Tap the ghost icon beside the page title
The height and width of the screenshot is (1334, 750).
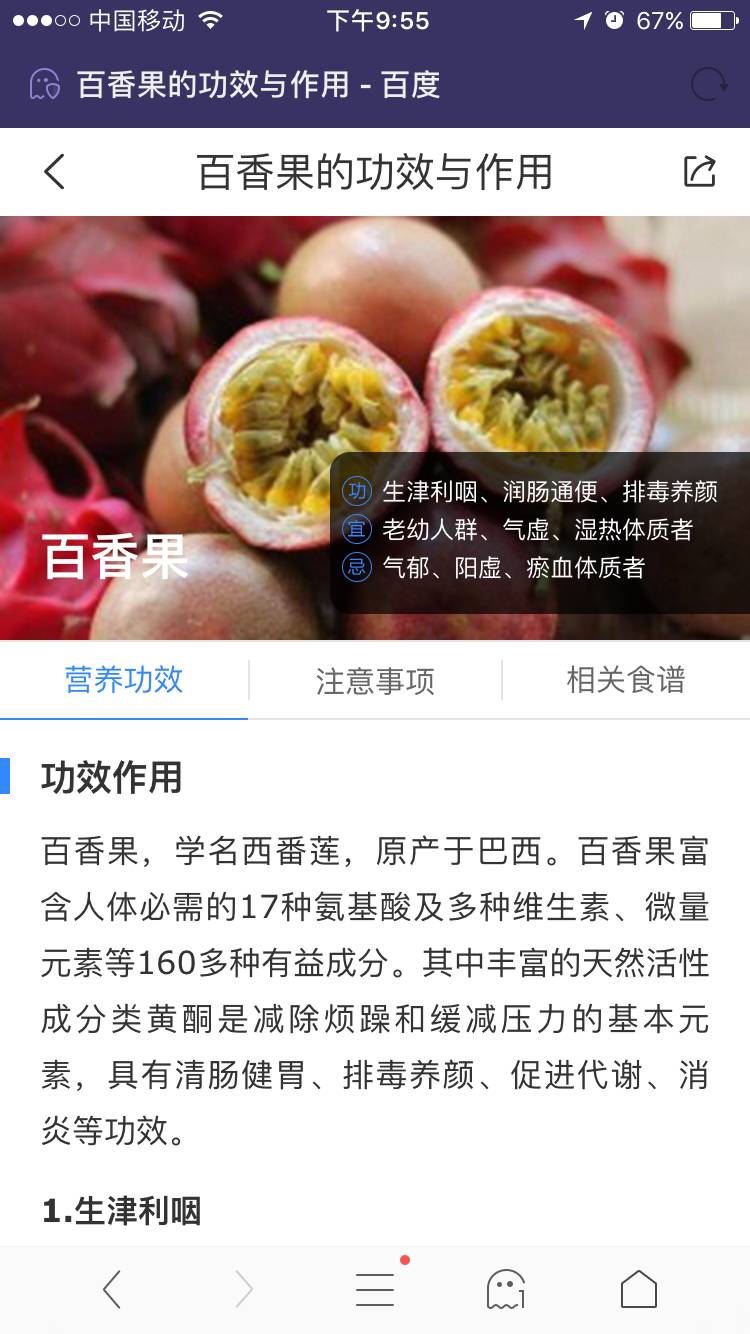click(45, 84)
